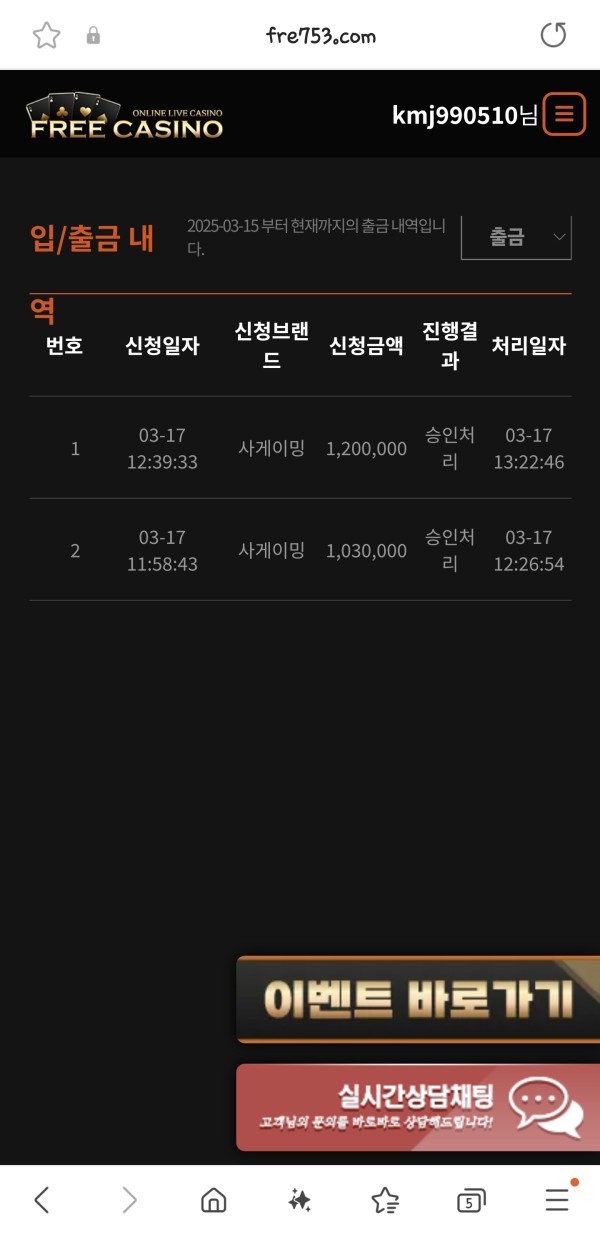Expand the 출금 dropdown selector
600x1235 pixels.
tap(516, 237)
